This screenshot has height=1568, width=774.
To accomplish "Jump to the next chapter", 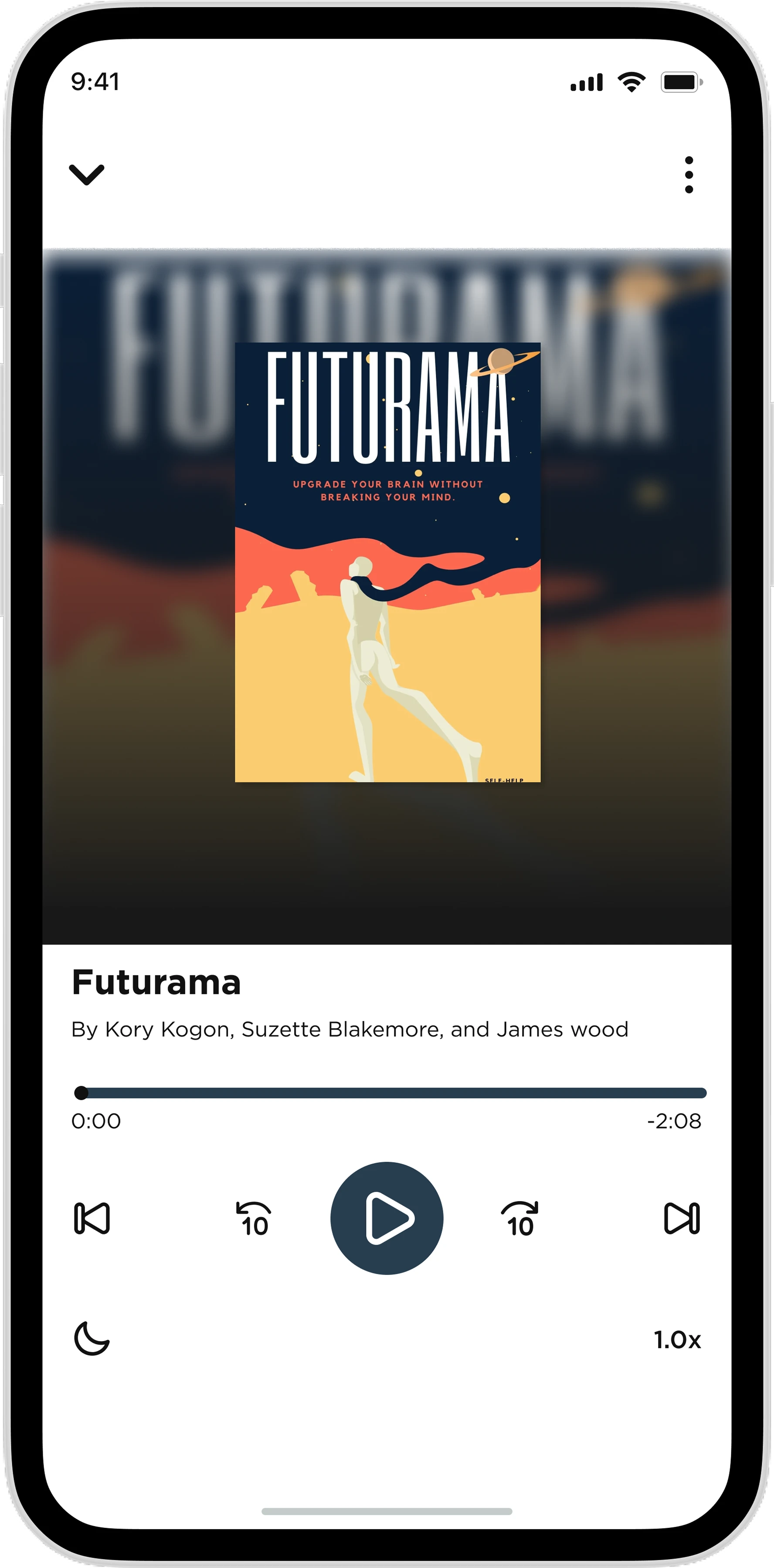I will pos(682,1219).
